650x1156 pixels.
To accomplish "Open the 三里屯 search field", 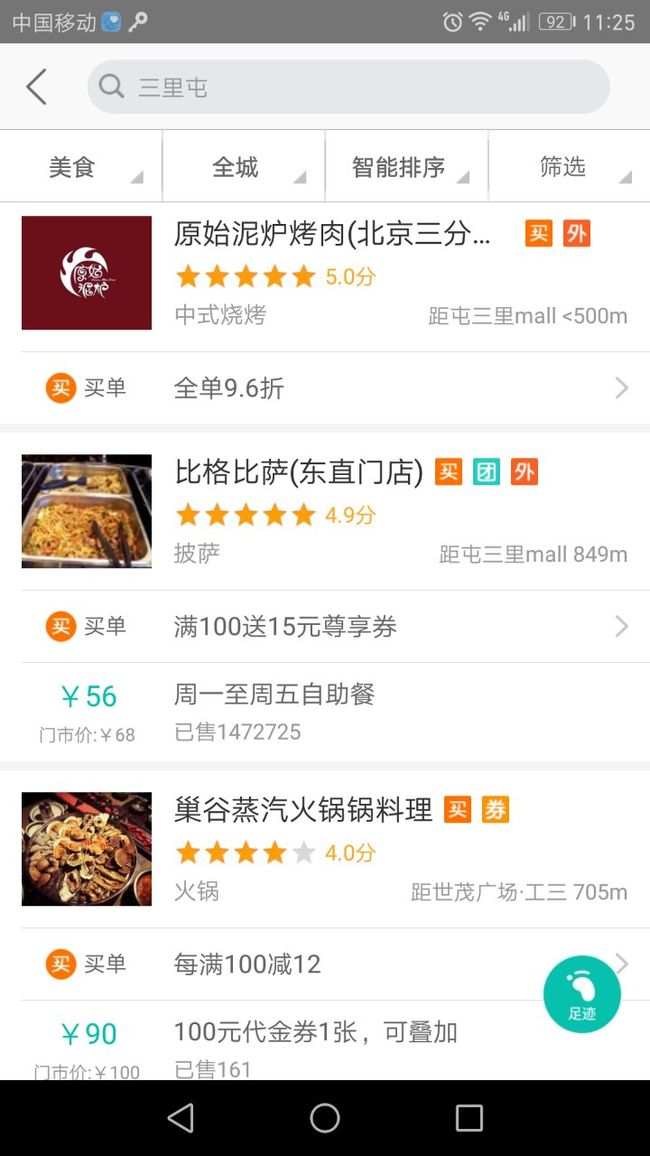I will 349,87.
